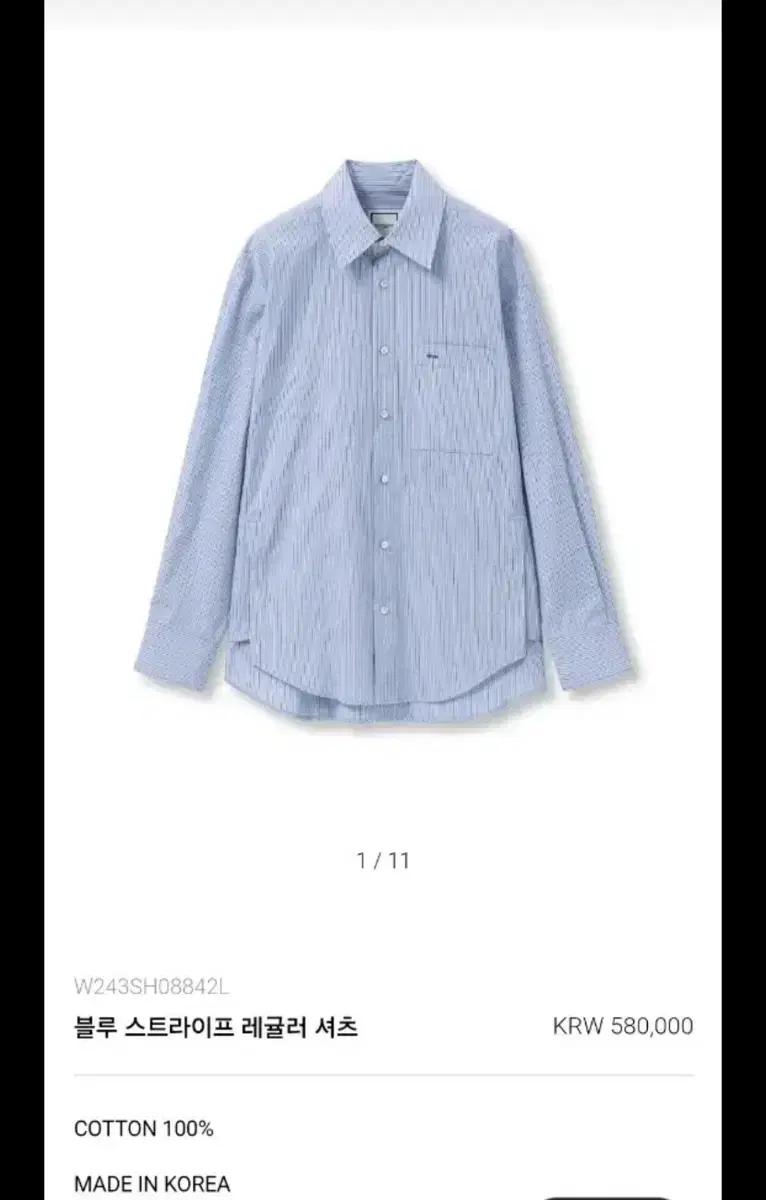Select the COTTON 100% material label
The image size is (766, 1200).
click(x=141, y=1128)
